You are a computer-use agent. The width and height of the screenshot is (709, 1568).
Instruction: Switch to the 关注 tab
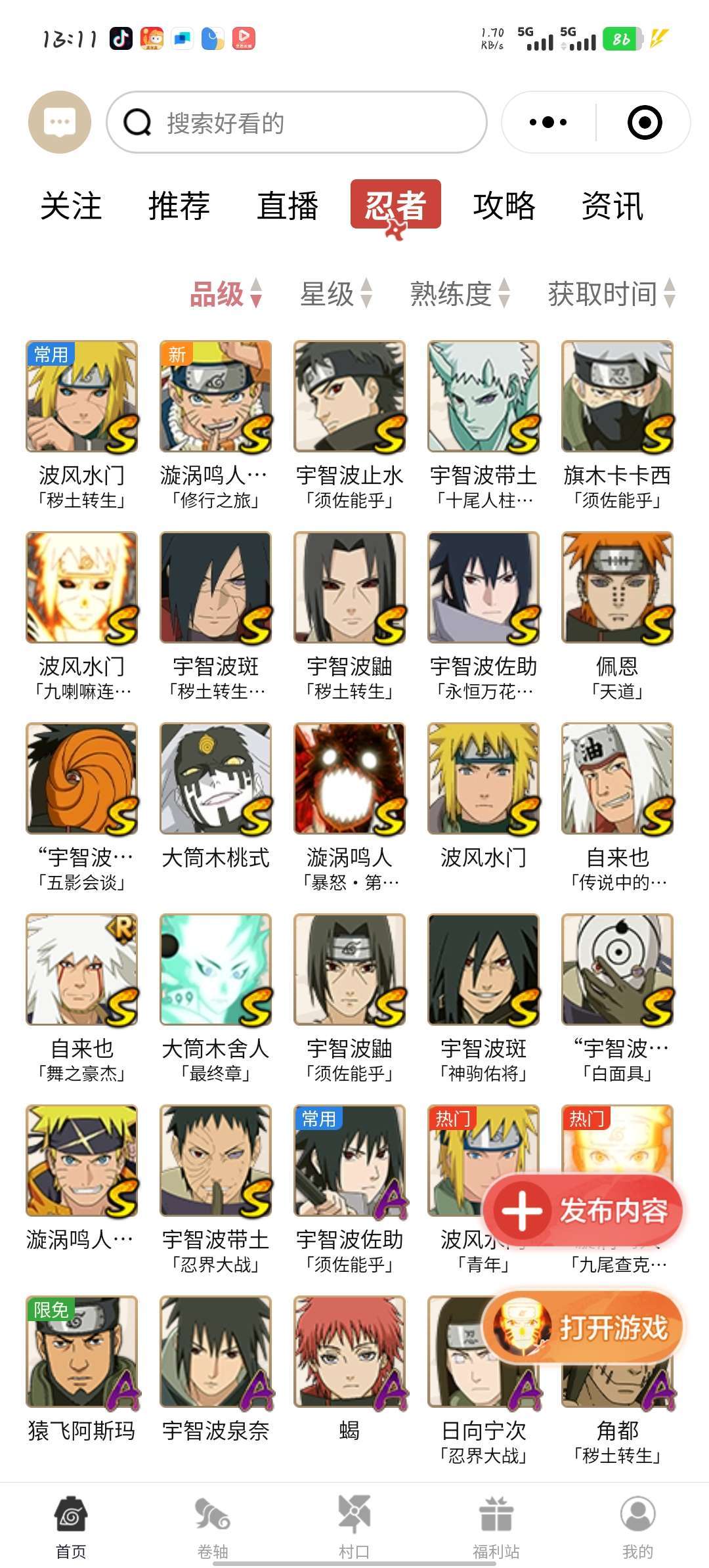(x=71, y=206)
